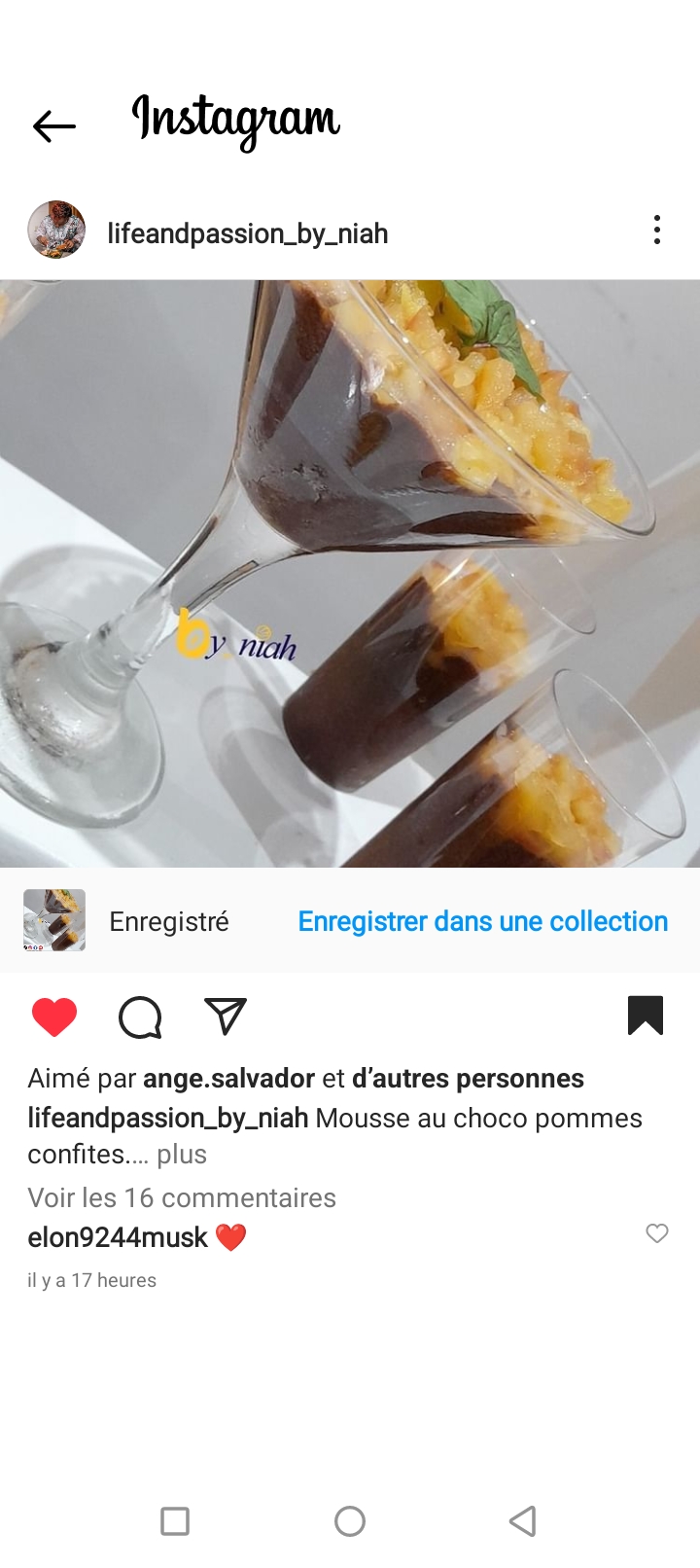Open lifeandpassion_by_niah profile picture
Viewport: 700px width, 1568px height.
point(56,231)
